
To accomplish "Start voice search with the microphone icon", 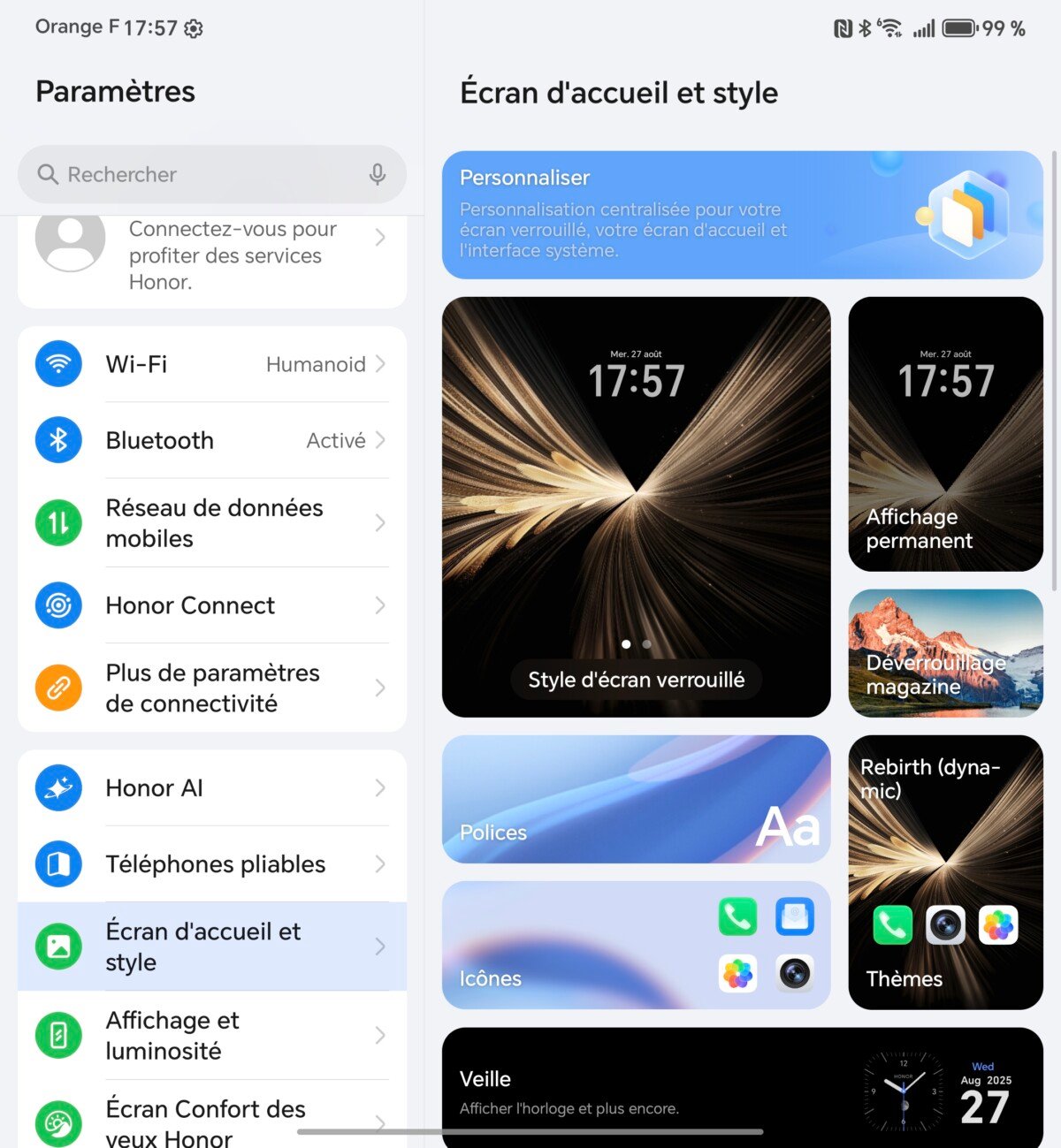I will [378, 174].
